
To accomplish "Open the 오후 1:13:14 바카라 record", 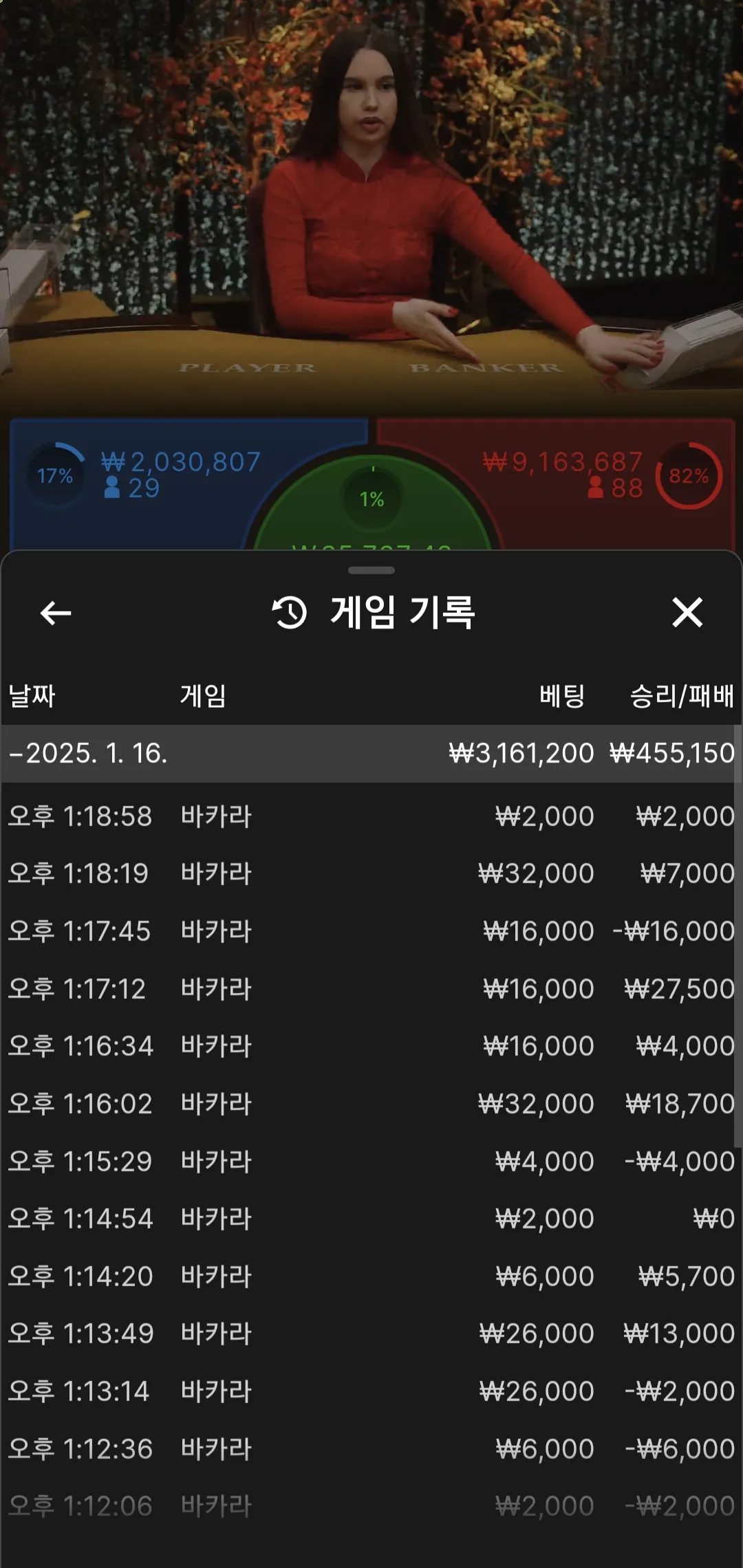I will pyautogui.click(x=370, y=1391).
